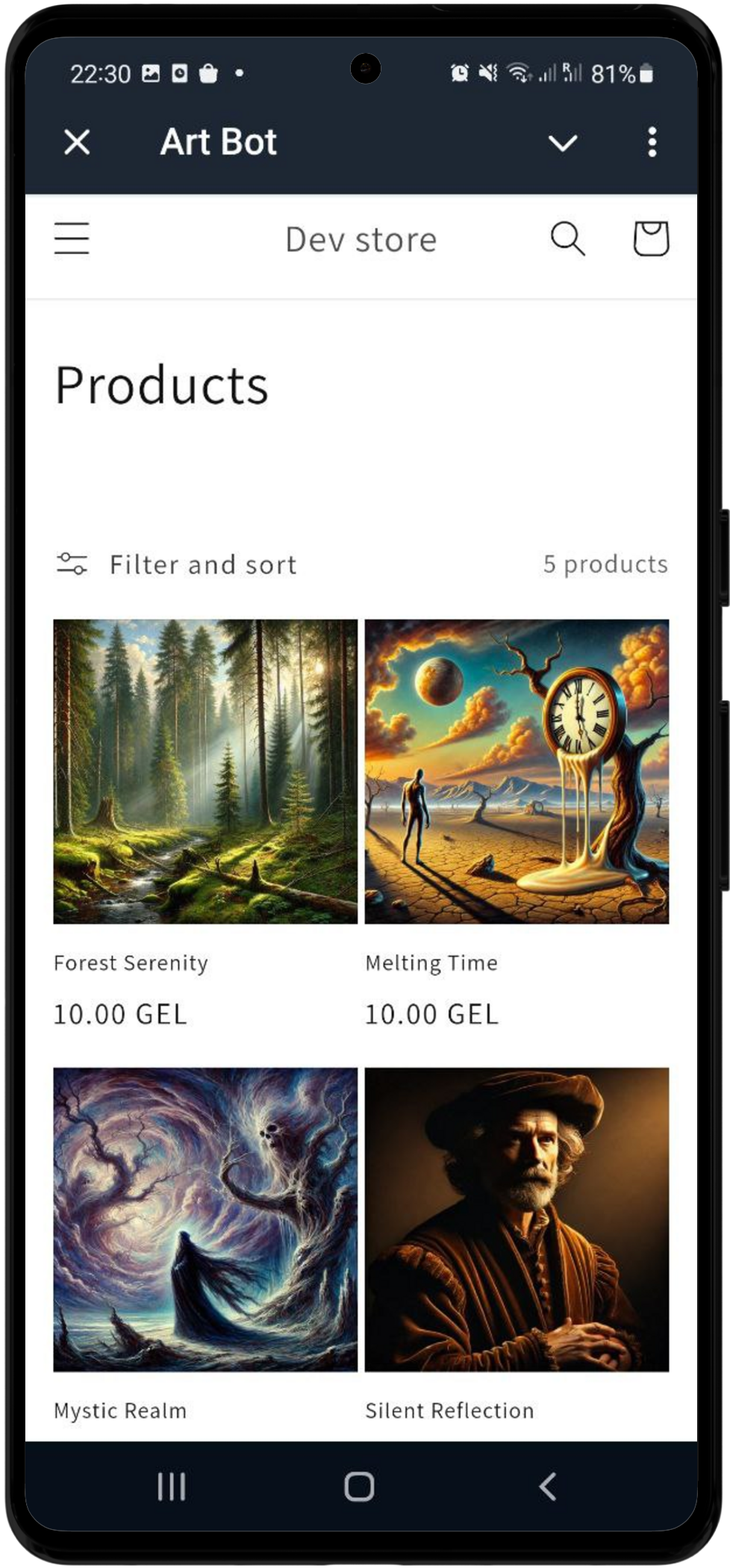View the Melting Time product
730x1568 pixels.
coord(517,771)
